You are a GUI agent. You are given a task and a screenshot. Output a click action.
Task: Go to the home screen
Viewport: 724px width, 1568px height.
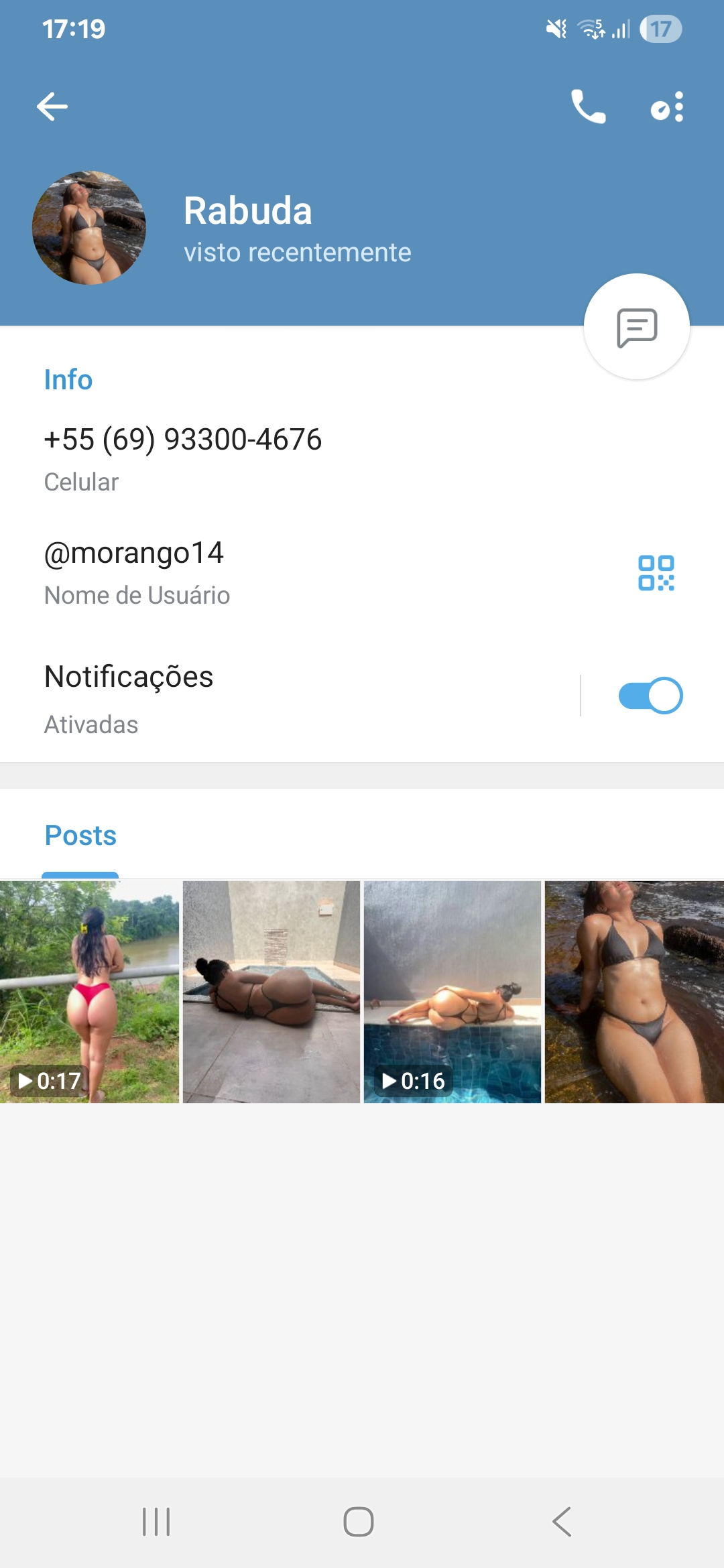[359, 1522]
